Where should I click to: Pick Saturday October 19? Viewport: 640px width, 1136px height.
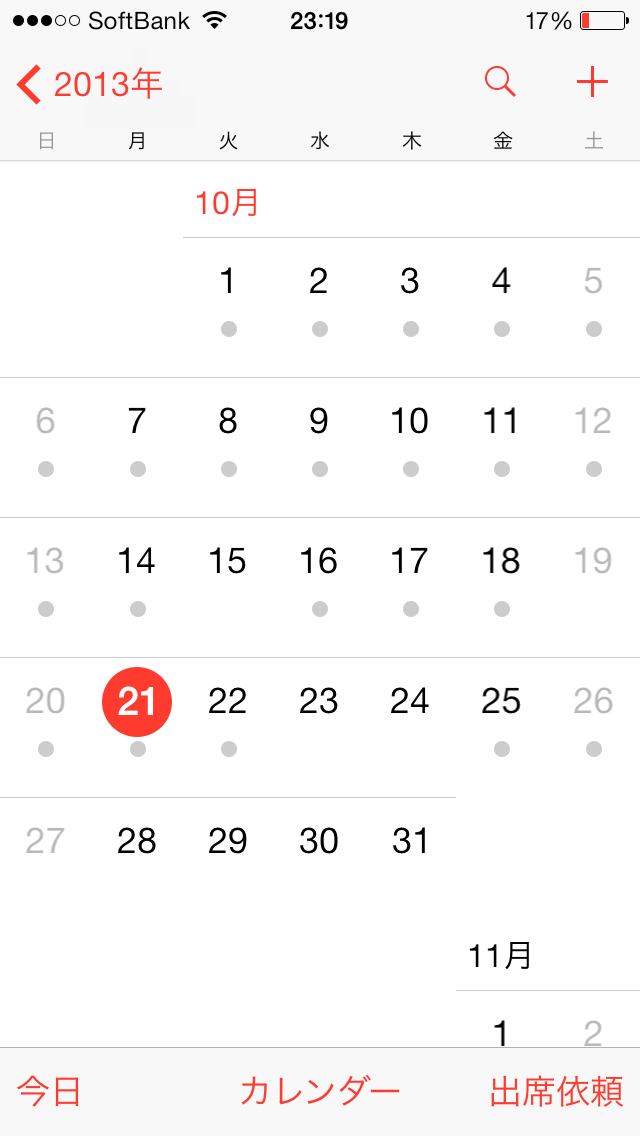point(593,561)
